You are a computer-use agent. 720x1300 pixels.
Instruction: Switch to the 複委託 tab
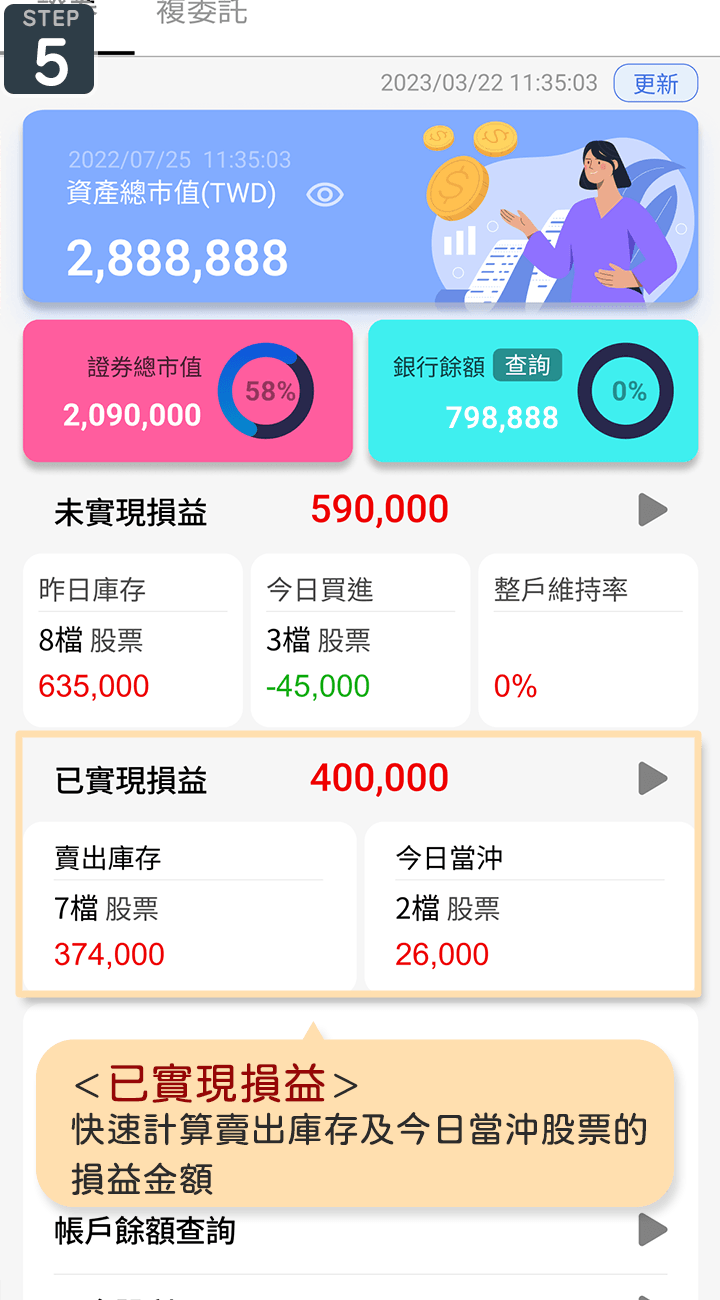pyautogui.click(x=201, y=15)
